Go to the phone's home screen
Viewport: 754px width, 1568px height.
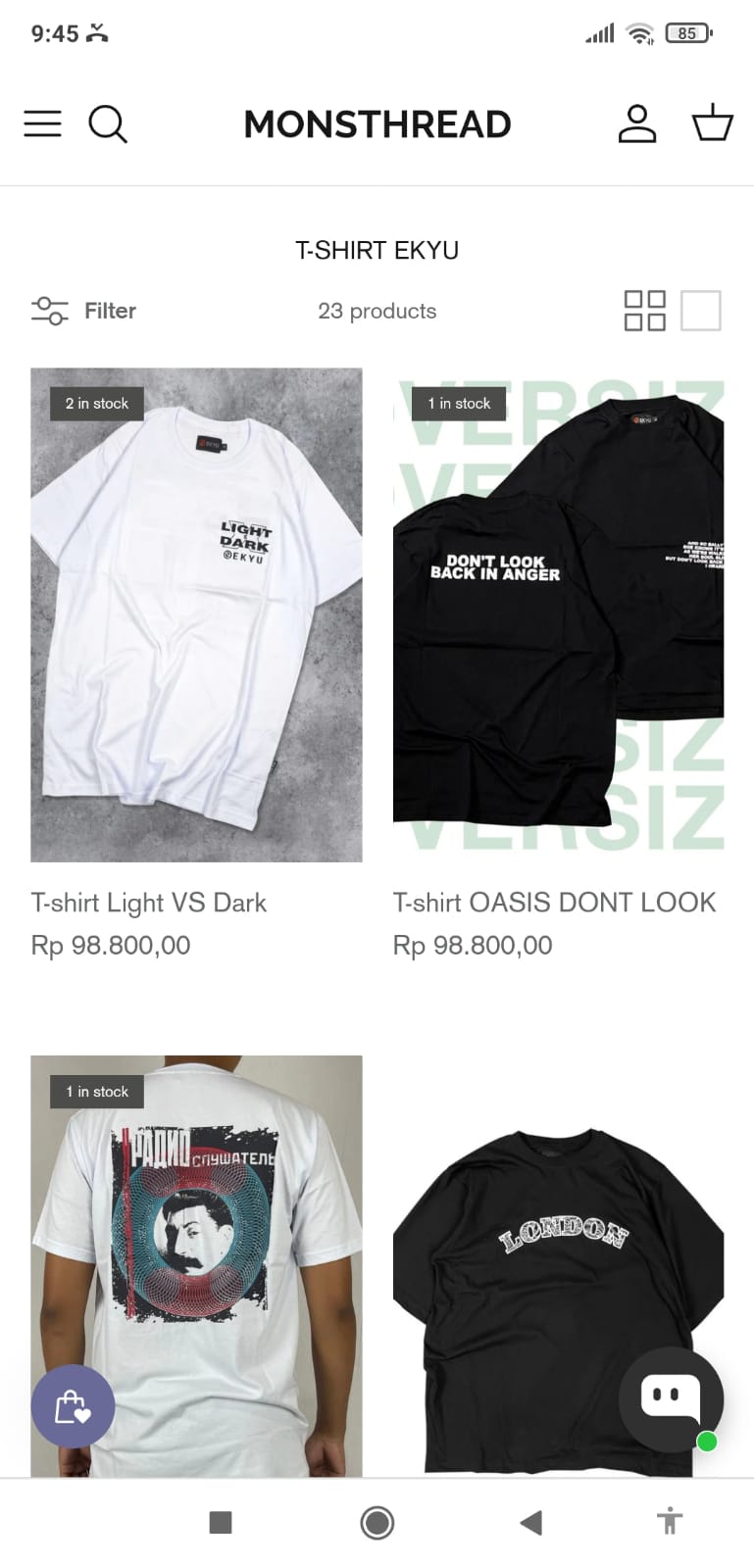click(x=377, y=1522)
